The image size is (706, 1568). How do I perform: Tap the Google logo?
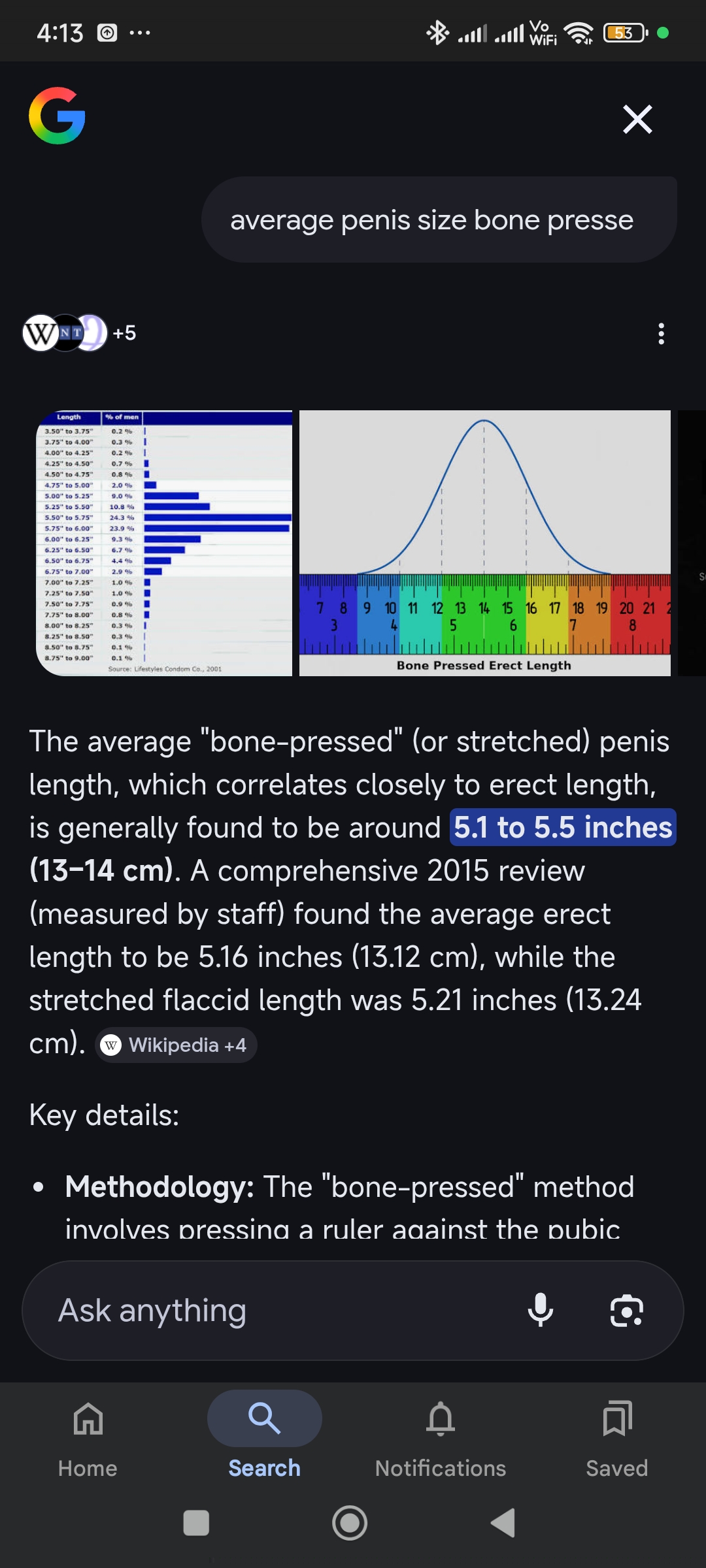[58, 116]
